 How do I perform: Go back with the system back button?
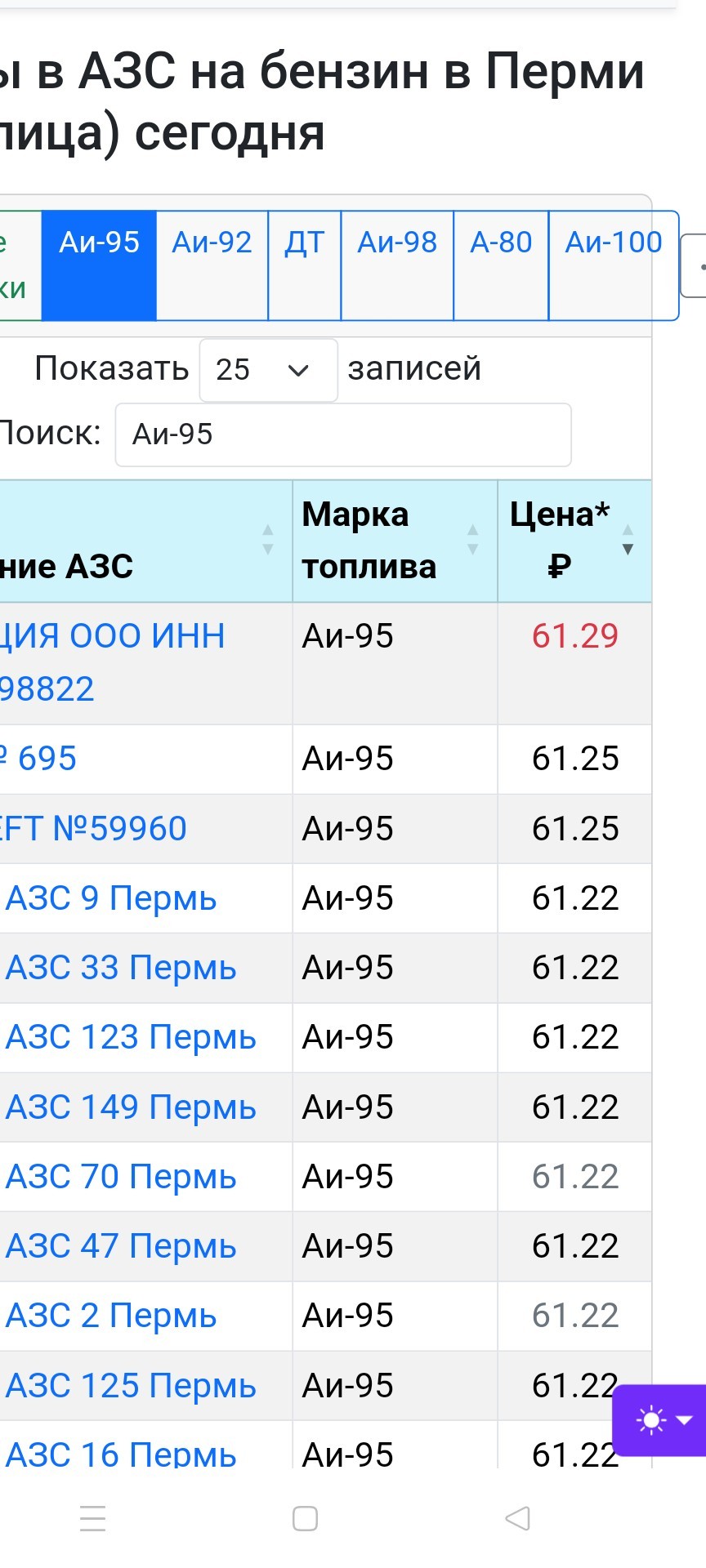[x=517, y=1518]
